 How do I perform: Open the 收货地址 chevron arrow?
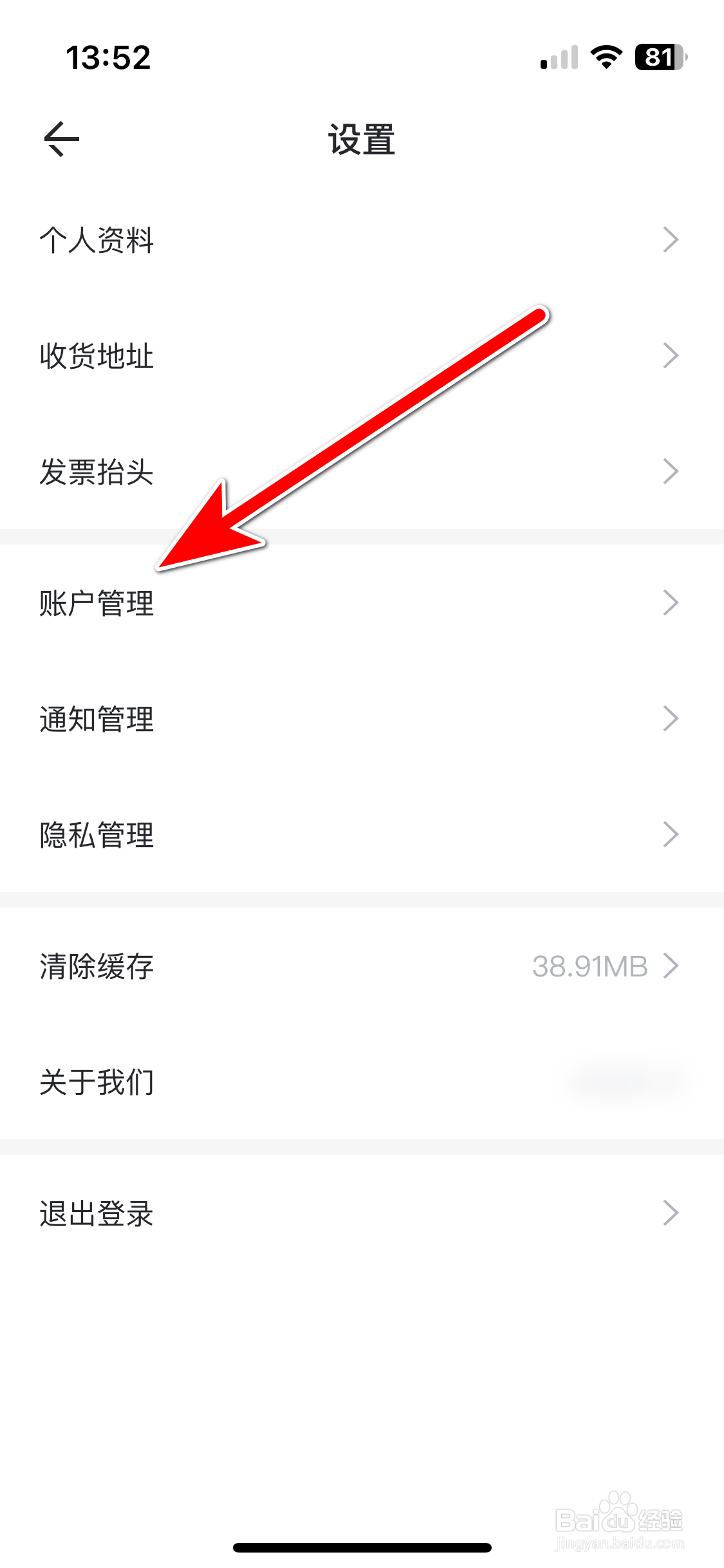coord(671,355)
